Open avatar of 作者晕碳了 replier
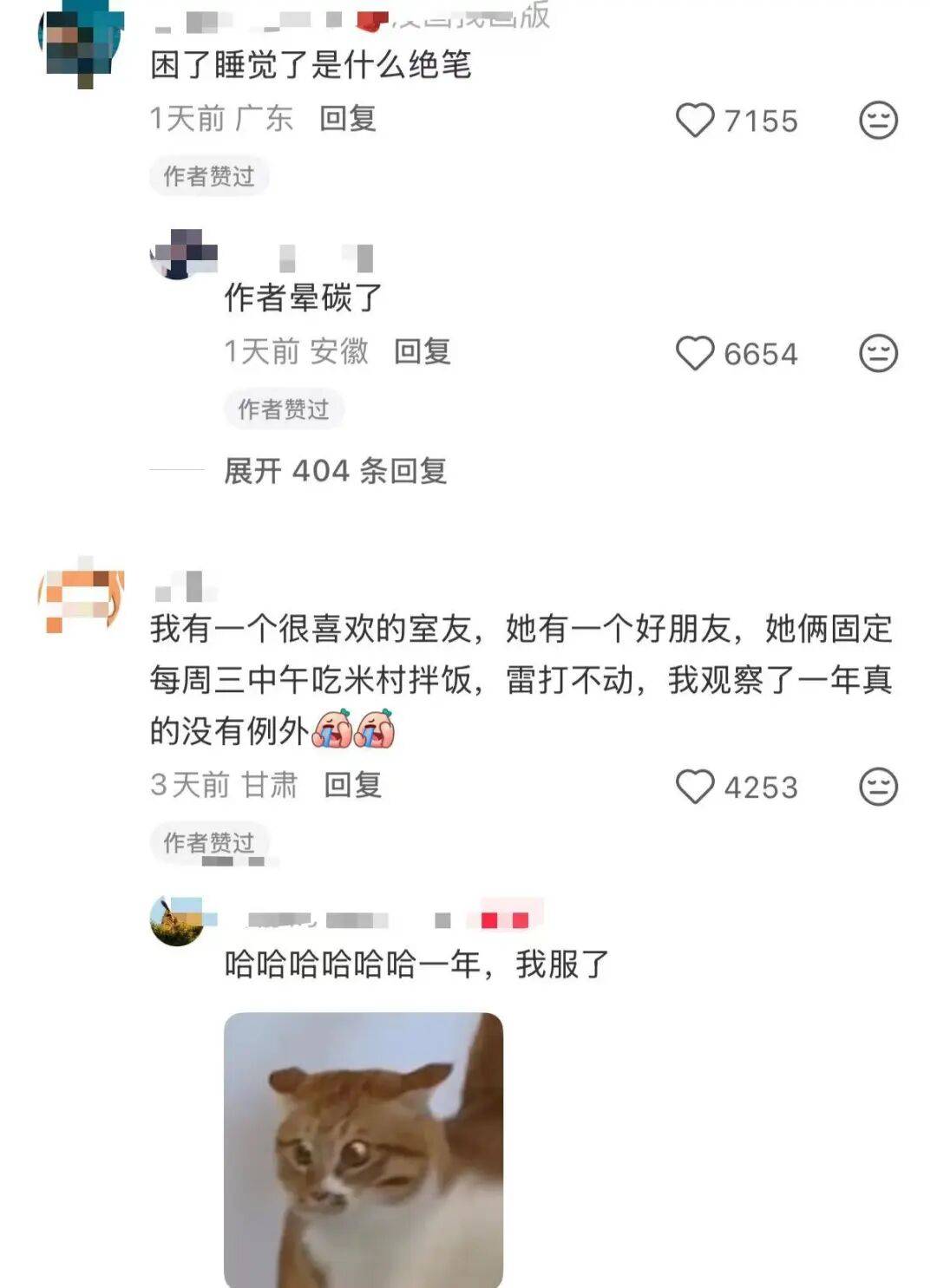This screenshot has height=1288, width=937. pyautogui.click(x=180, y=254)
